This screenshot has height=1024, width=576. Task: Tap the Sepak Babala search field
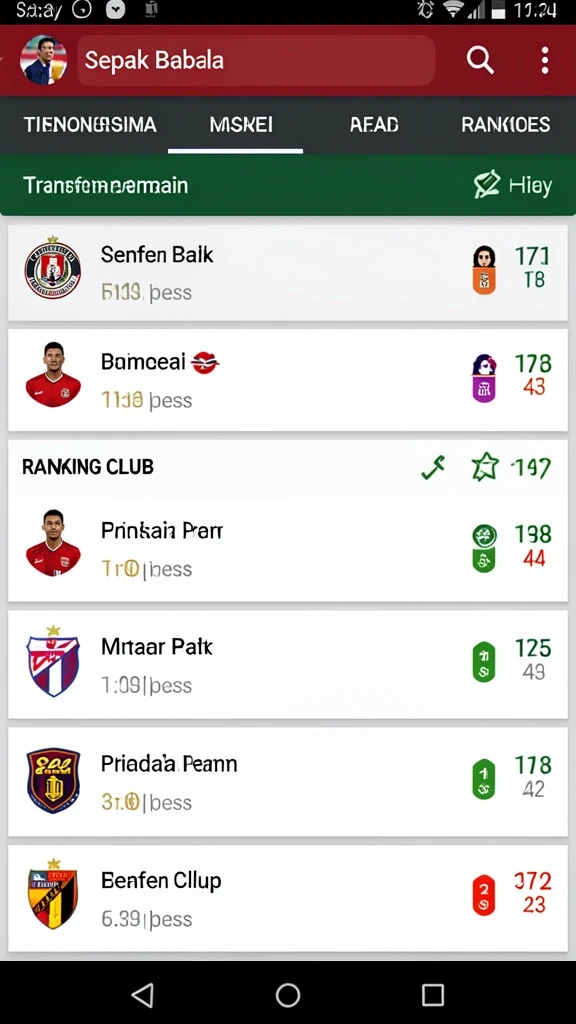[x=256, y=60]
